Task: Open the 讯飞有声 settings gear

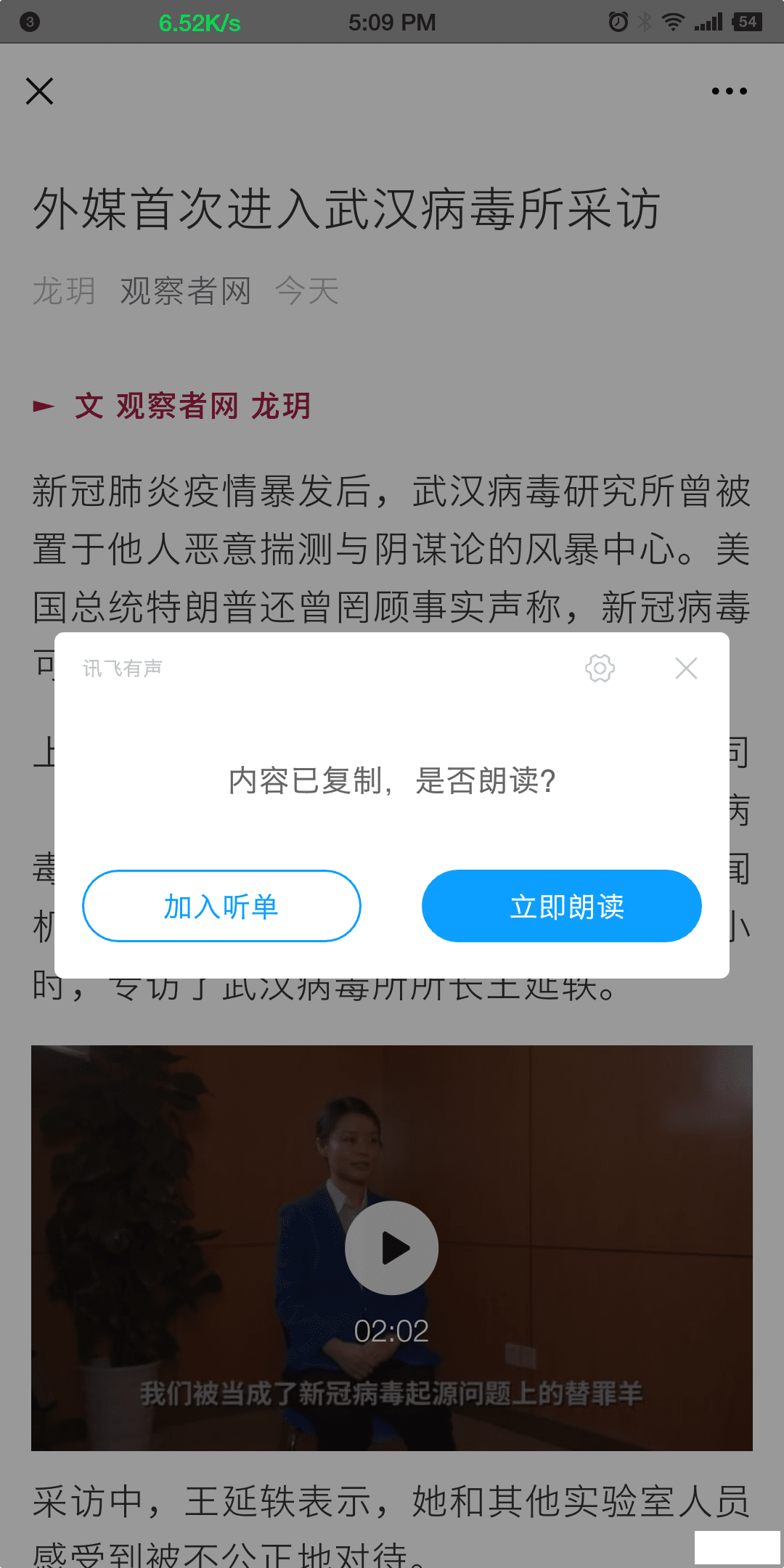Action: [600, 668]
